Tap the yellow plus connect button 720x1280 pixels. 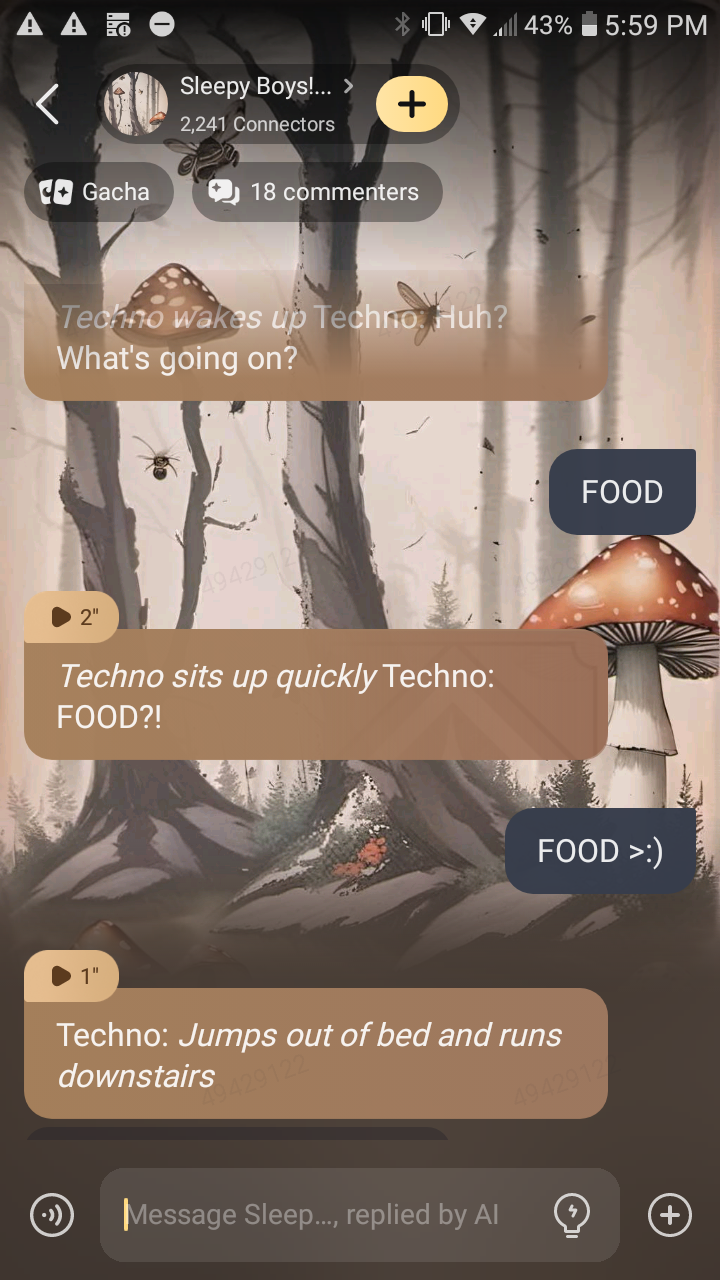tap(411, 104)
